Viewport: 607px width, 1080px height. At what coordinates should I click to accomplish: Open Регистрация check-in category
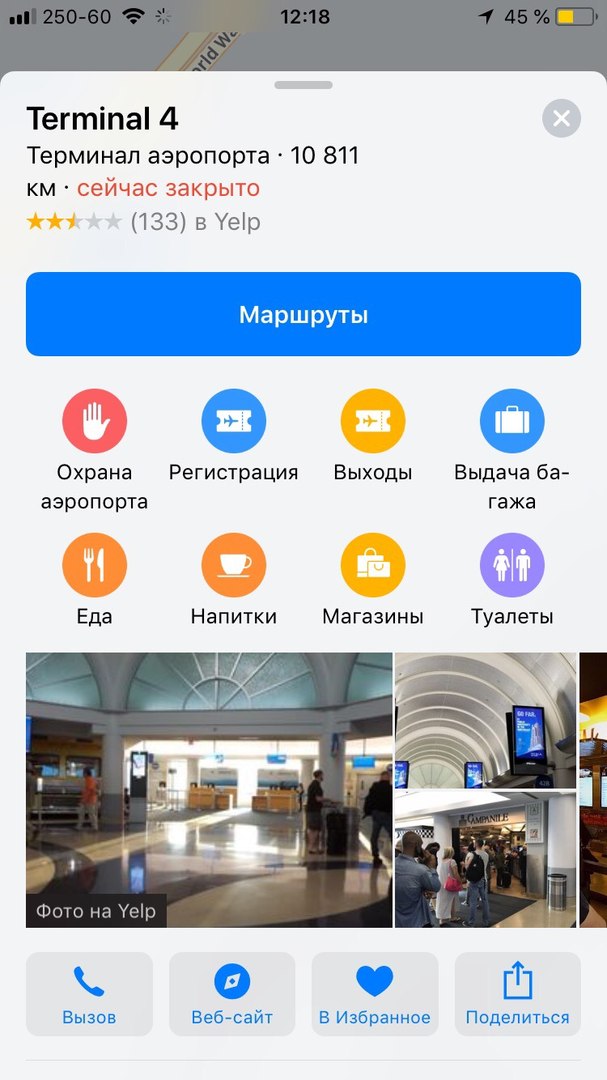[x=233, y=422]
